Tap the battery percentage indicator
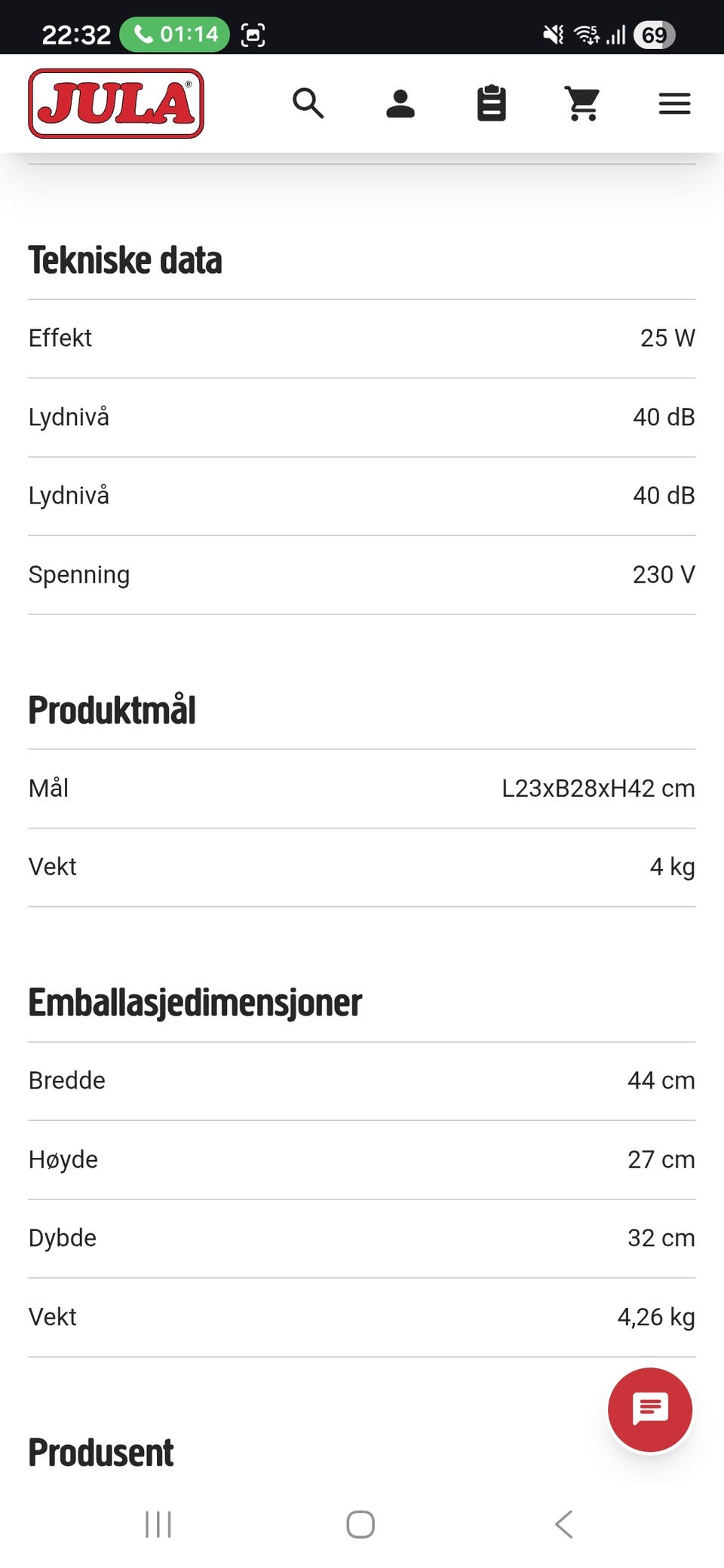Image resolution: width=724 pixels, height=1568 pixels. [653, 34]
